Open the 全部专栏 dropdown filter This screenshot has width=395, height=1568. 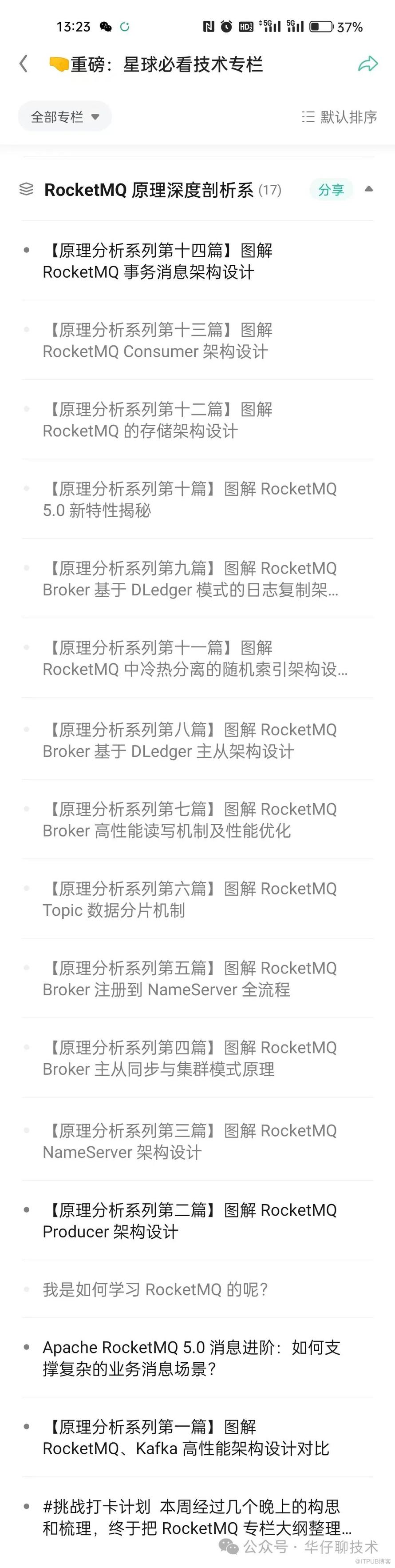64,117
